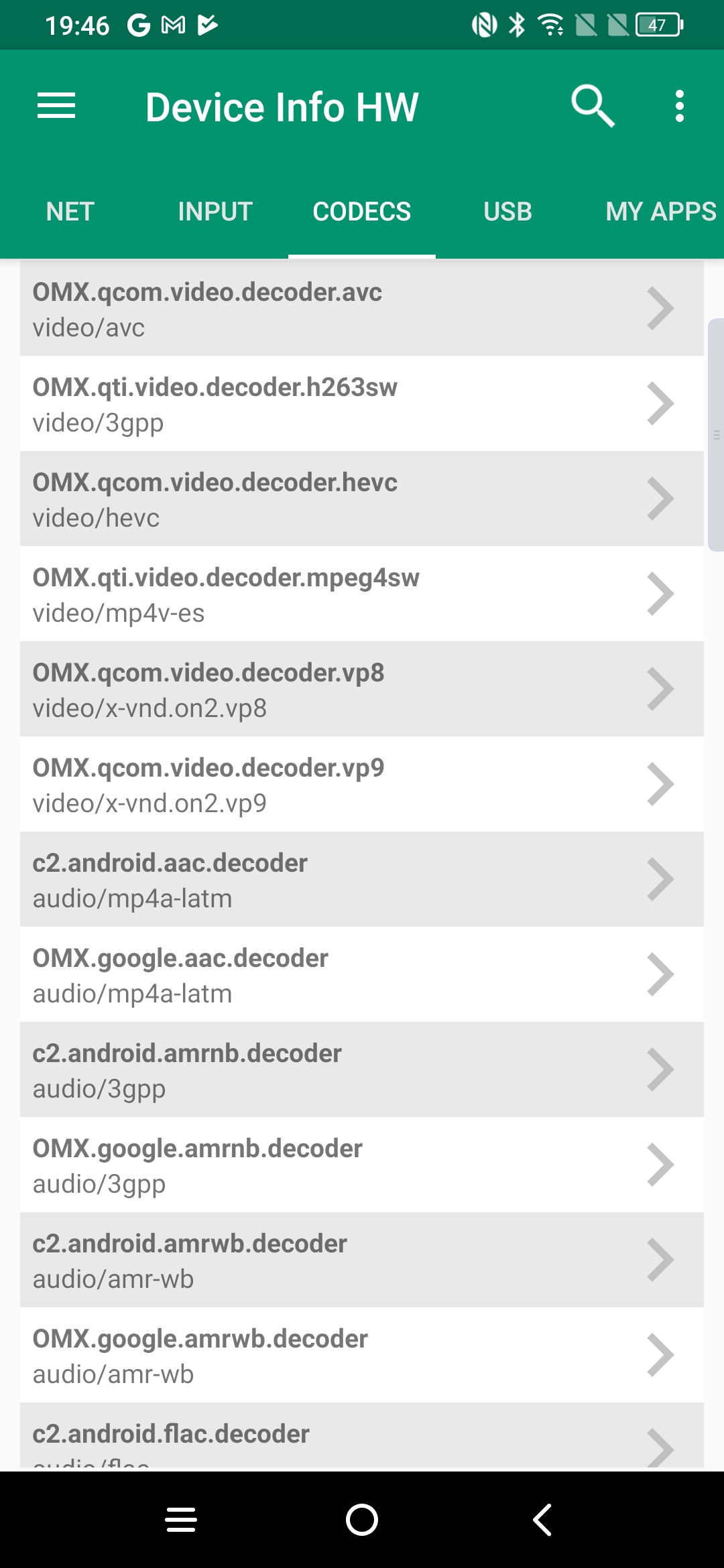Switch to the USB tab
The height and width of the screenshot is (1568, 724).
pyautogui.click(x=507, y=212)
